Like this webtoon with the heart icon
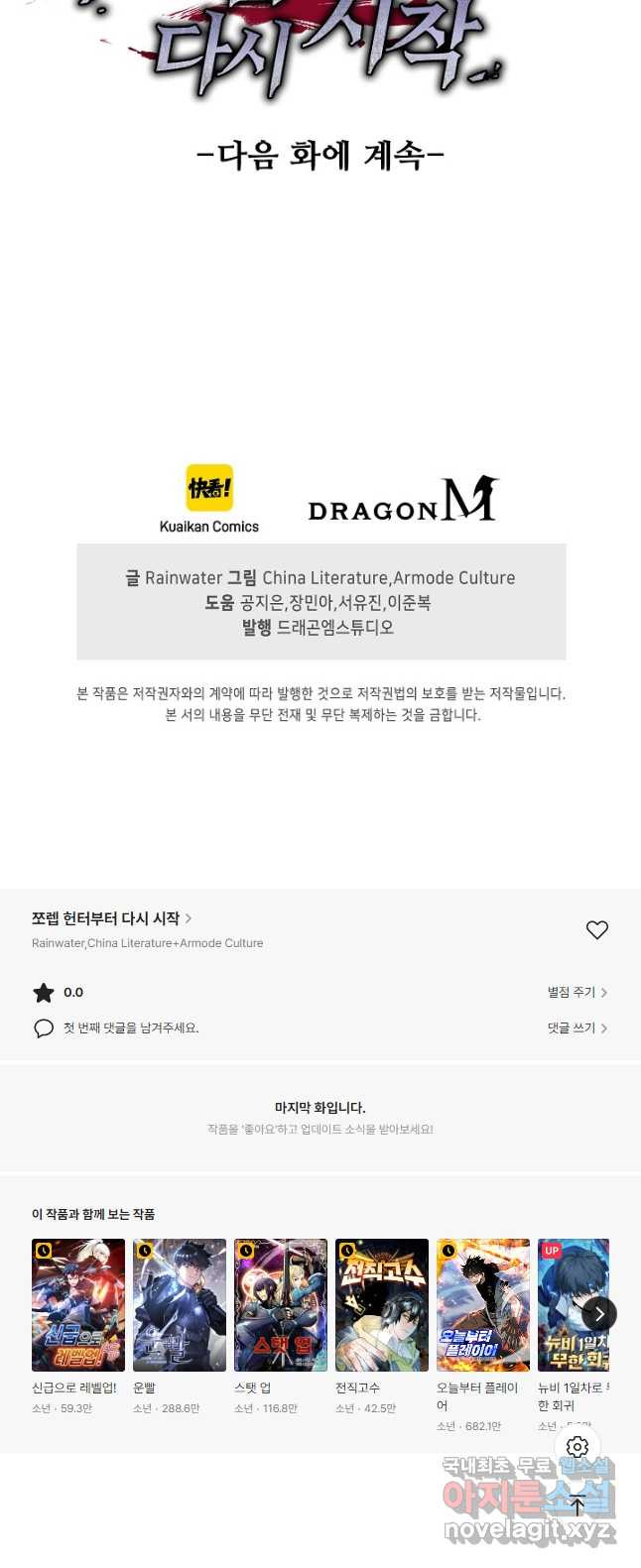Image resolution: width=641 pixels, height=1568 pixels. (x=596, y=929)
